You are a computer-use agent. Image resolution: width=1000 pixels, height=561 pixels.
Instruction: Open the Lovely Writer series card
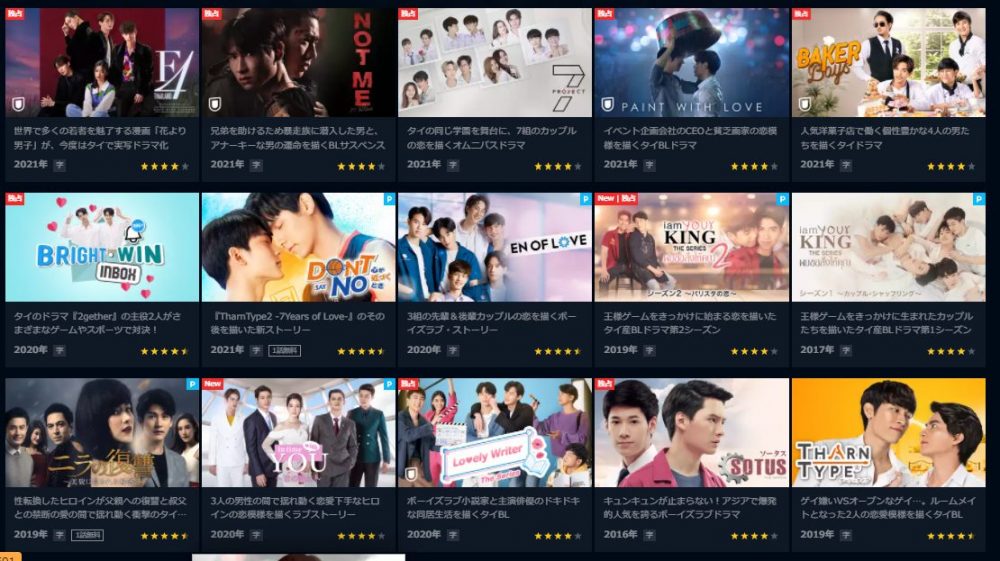[494, 432]
